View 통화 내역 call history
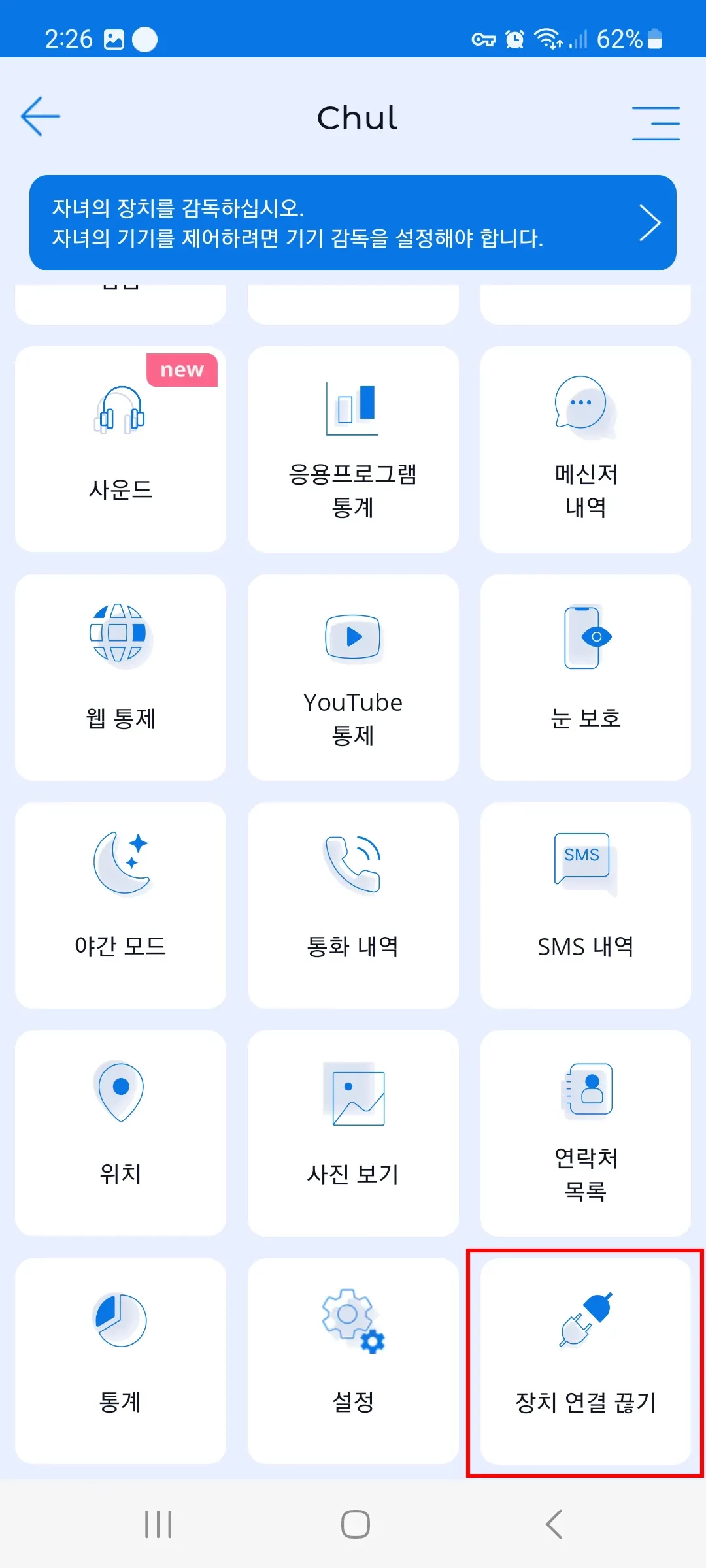Screen dimensions: 706x1568 pyautogui.click(x=353, y=906)
